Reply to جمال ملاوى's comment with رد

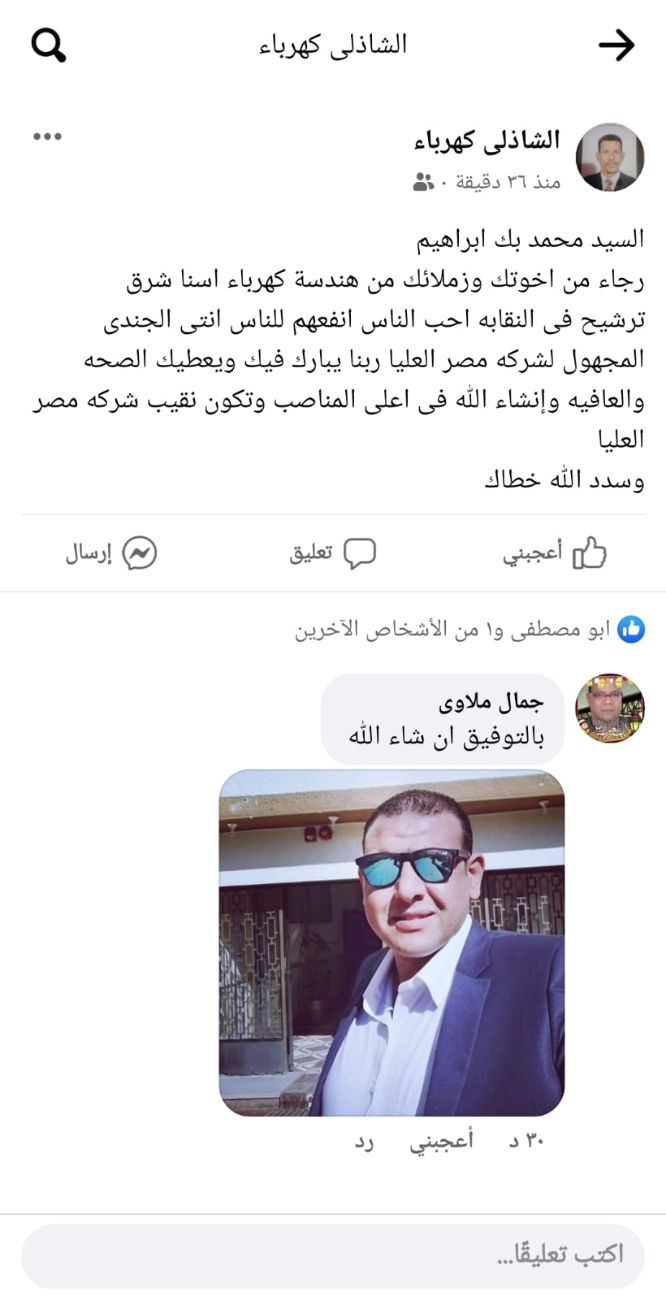point(364,1141)
